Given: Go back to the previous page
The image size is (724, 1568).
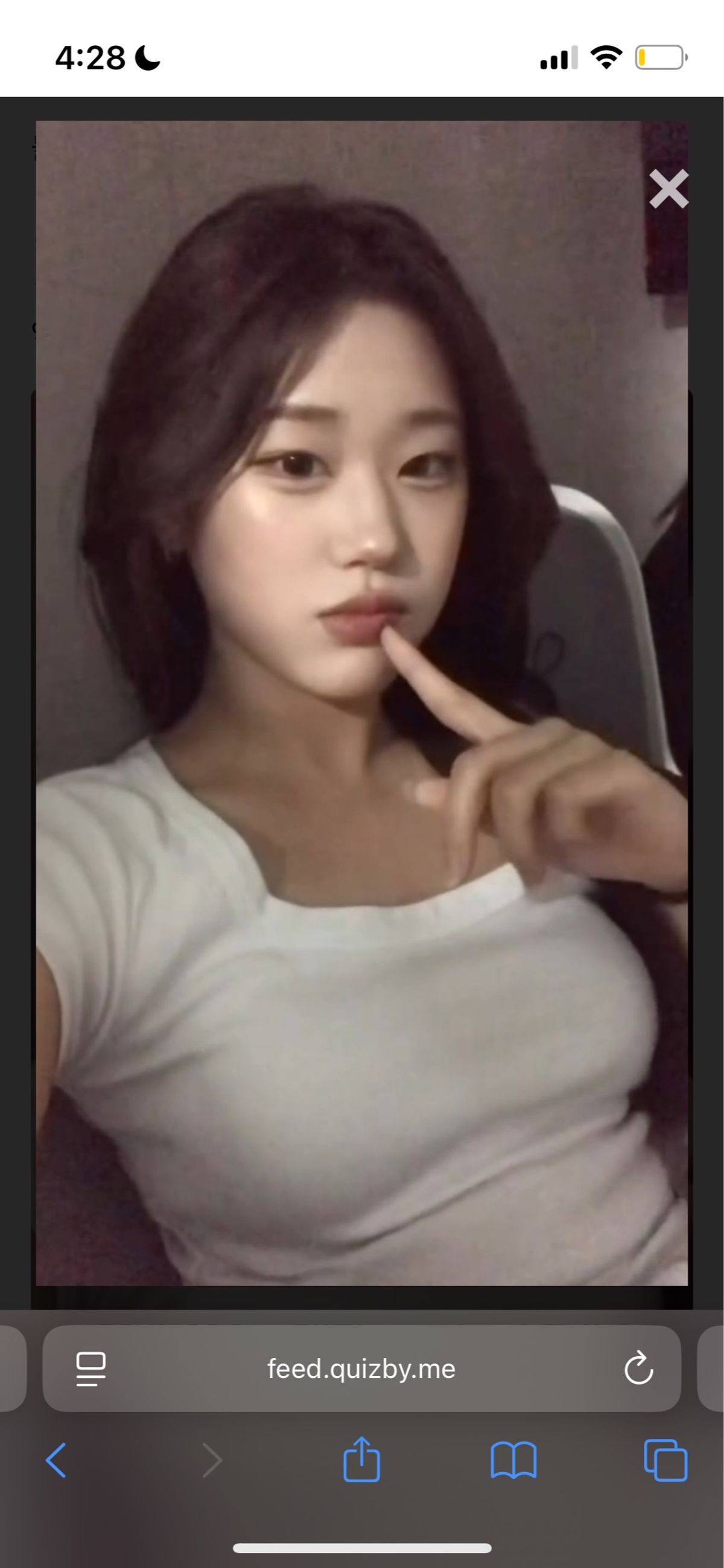Looking at the screenshot, I should click(56, 1459).
